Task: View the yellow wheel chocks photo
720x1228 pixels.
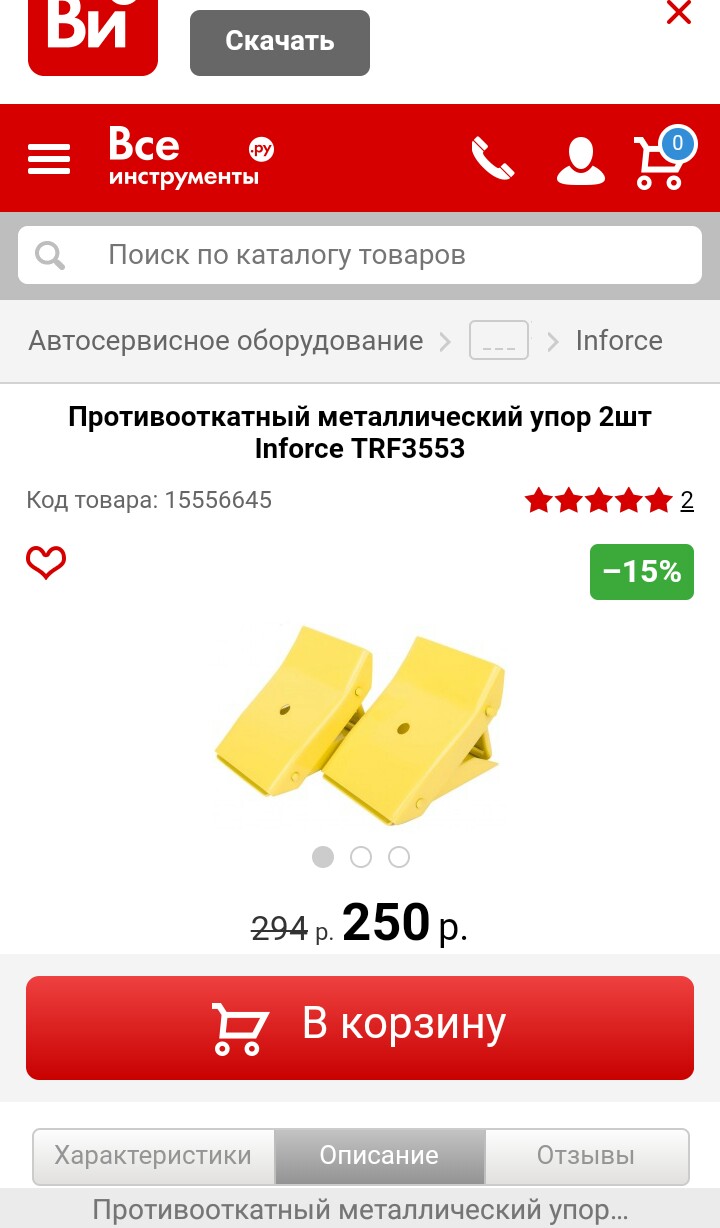Action: pyautogui.click(x=359, y=725)
